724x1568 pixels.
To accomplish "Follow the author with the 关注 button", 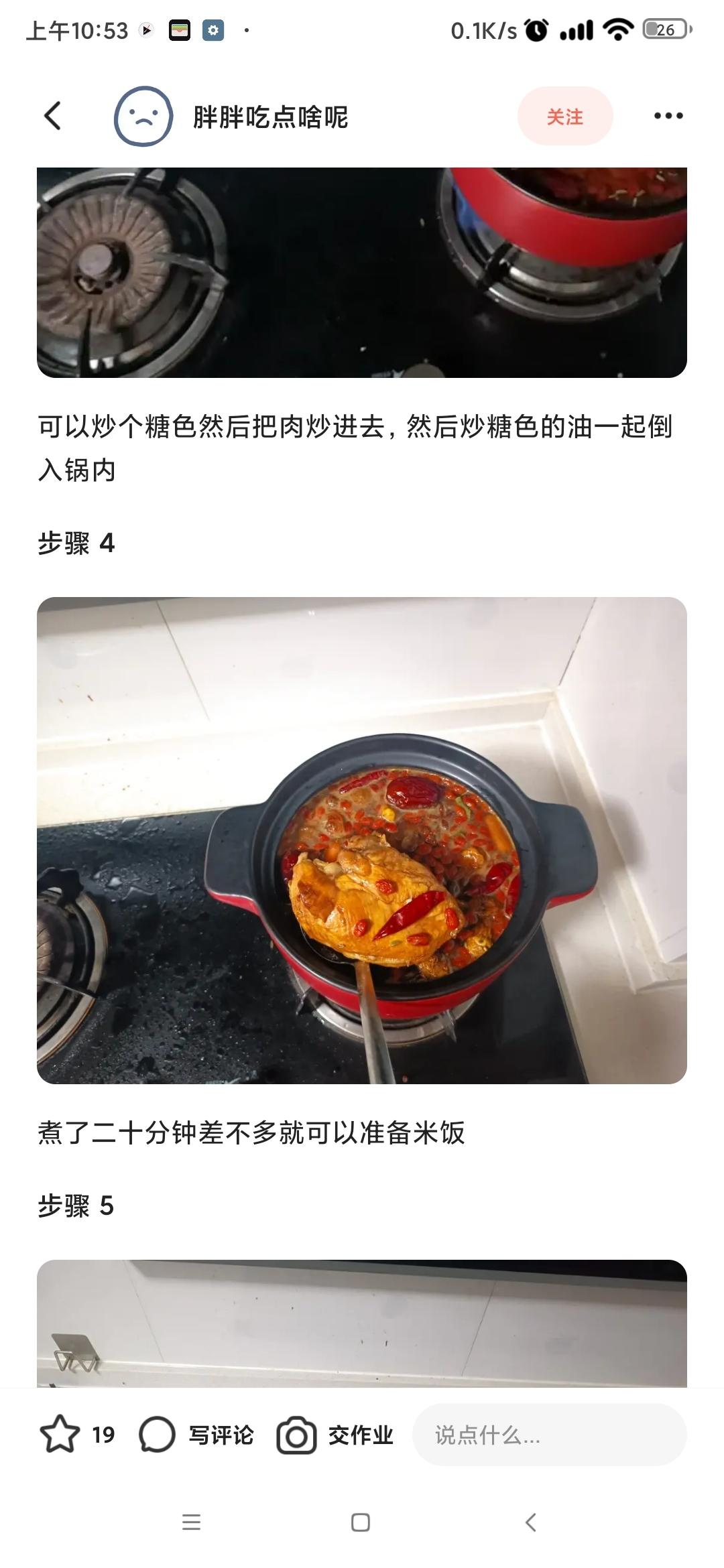I will pos(564,116).
